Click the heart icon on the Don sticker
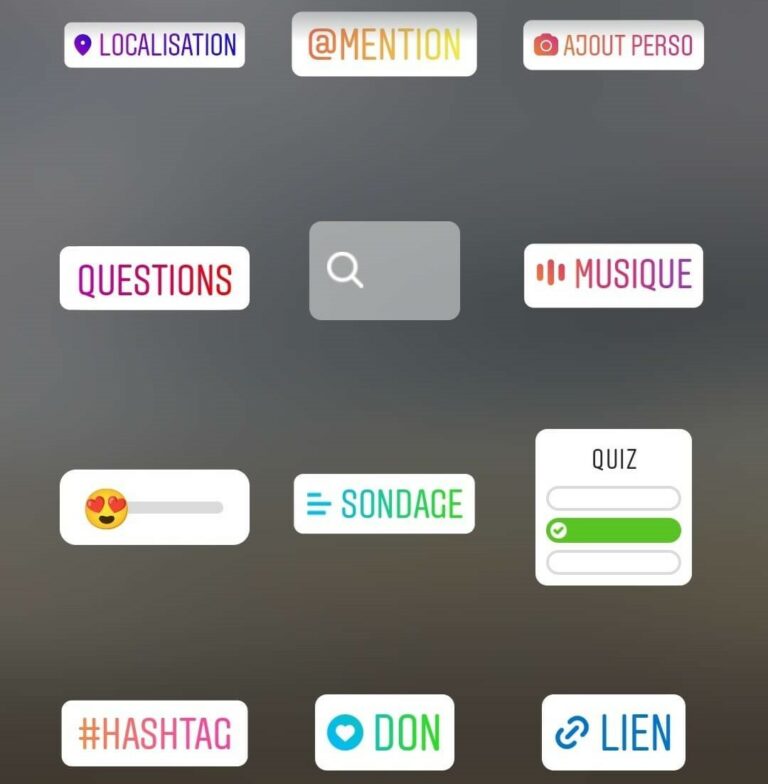 [344, 731]
